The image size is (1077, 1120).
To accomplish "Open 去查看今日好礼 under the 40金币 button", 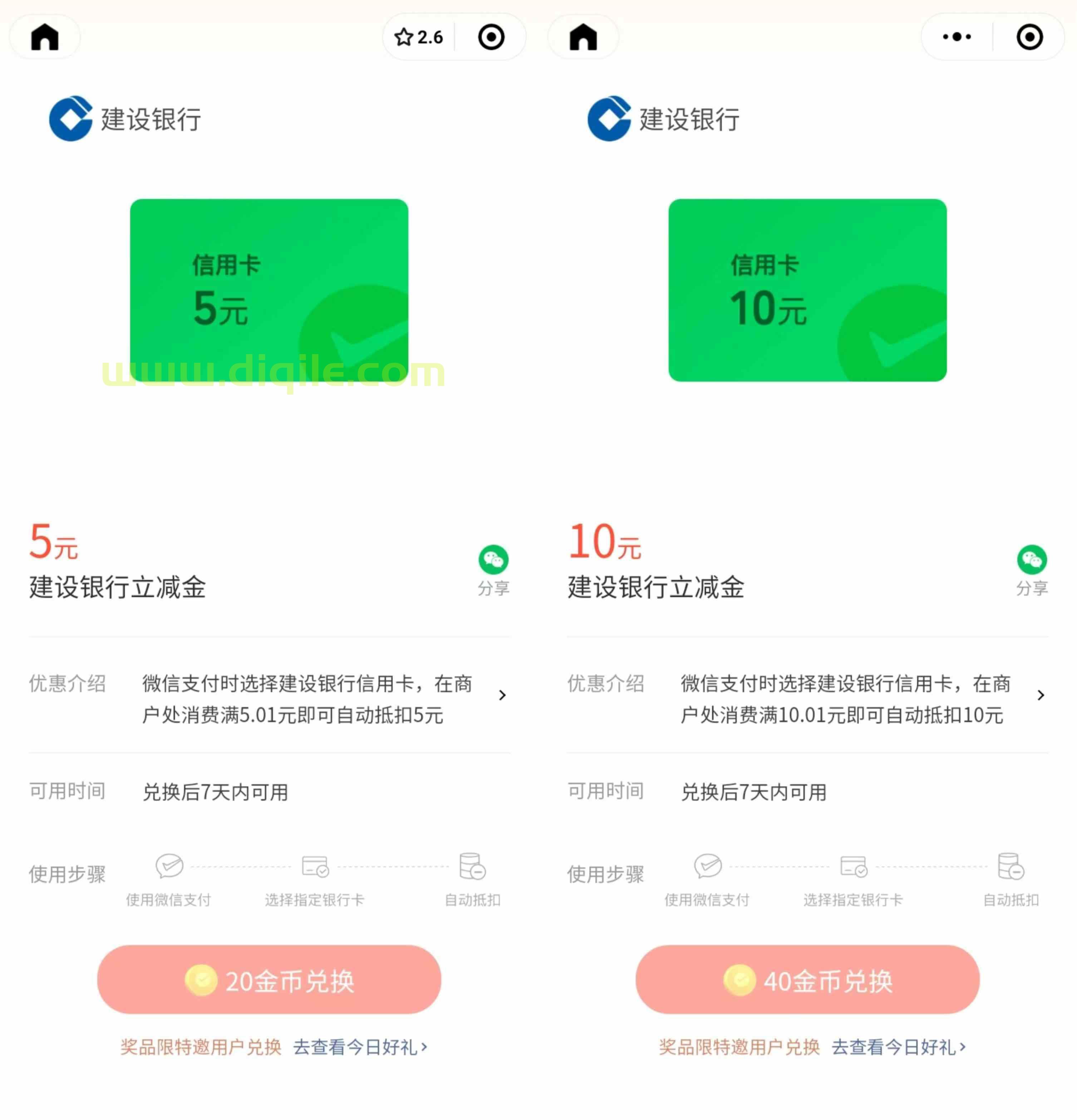I will (x=898, y=1047).
